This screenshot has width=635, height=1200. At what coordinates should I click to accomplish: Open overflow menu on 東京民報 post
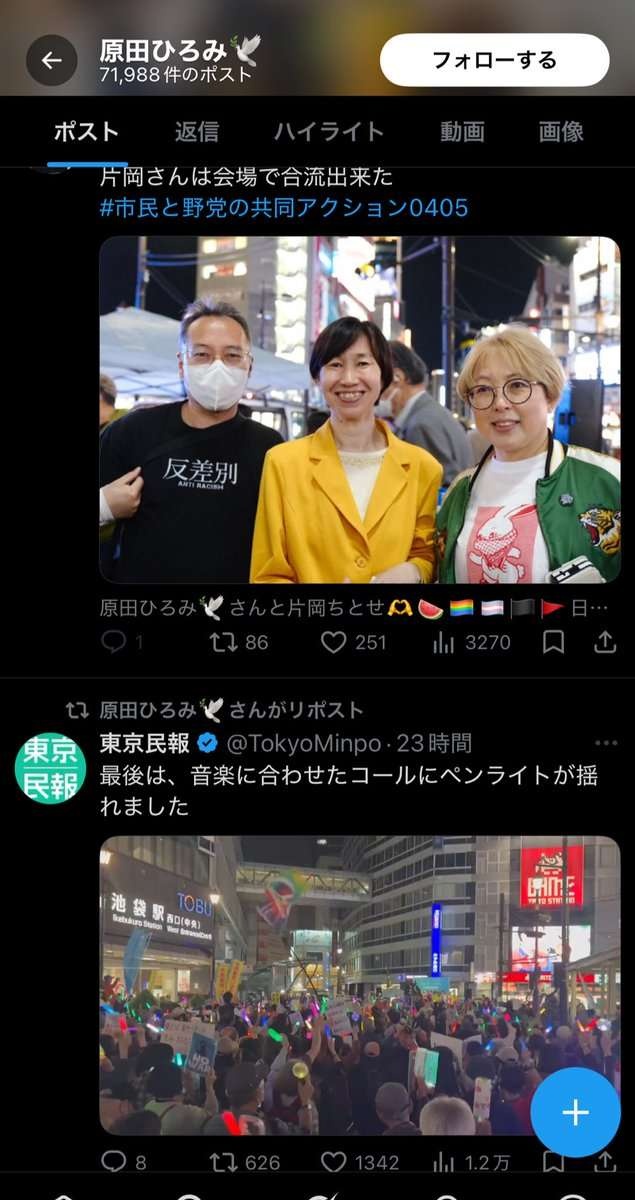pos(606,744)
